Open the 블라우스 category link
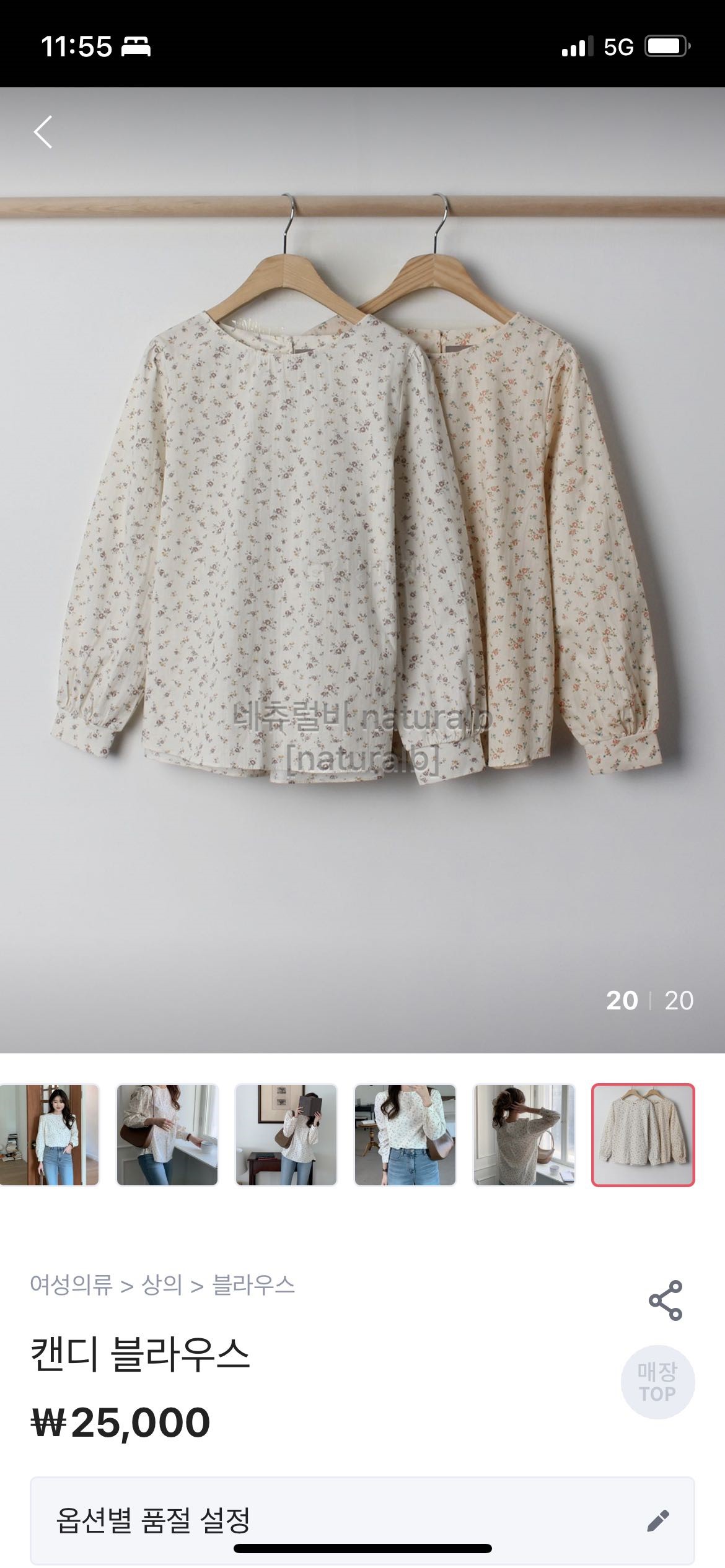 point(253,1285)
